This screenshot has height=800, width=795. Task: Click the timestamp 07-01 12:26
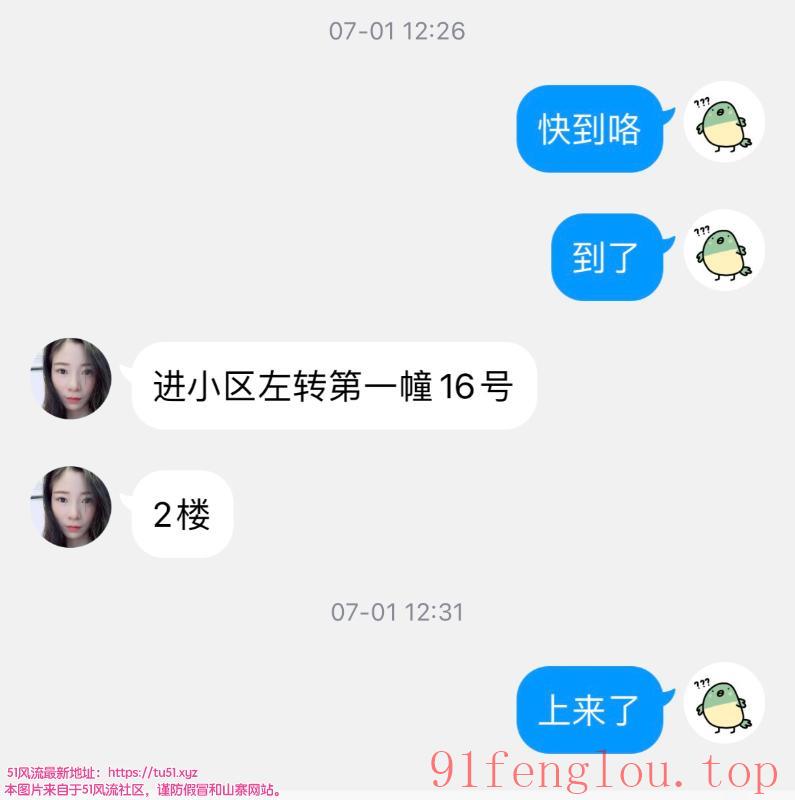397,30
